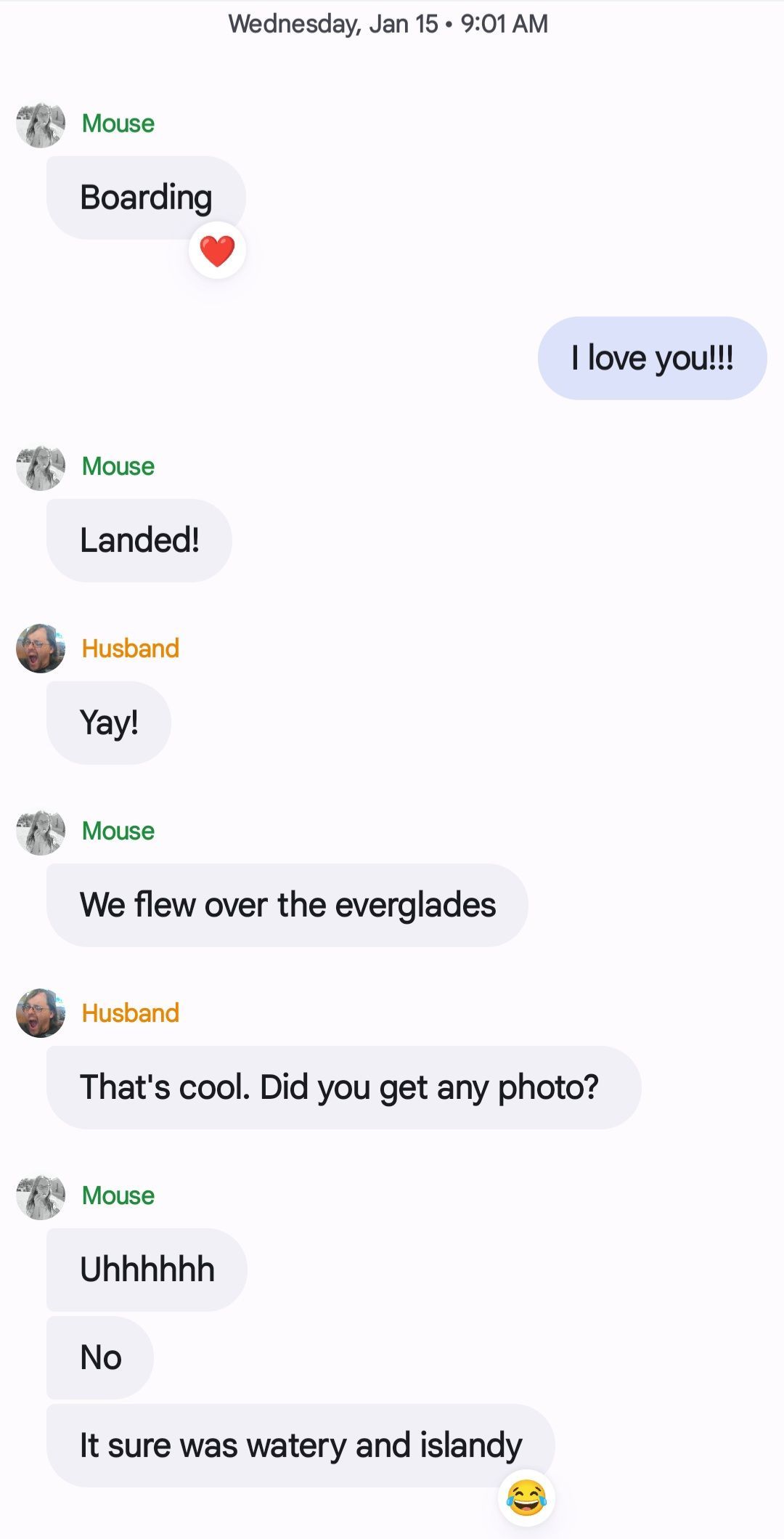The height and width of the screenshot is (1539, 784).
Task: Open the laughing reaction on the islandy message
Action: (526, 1498)
